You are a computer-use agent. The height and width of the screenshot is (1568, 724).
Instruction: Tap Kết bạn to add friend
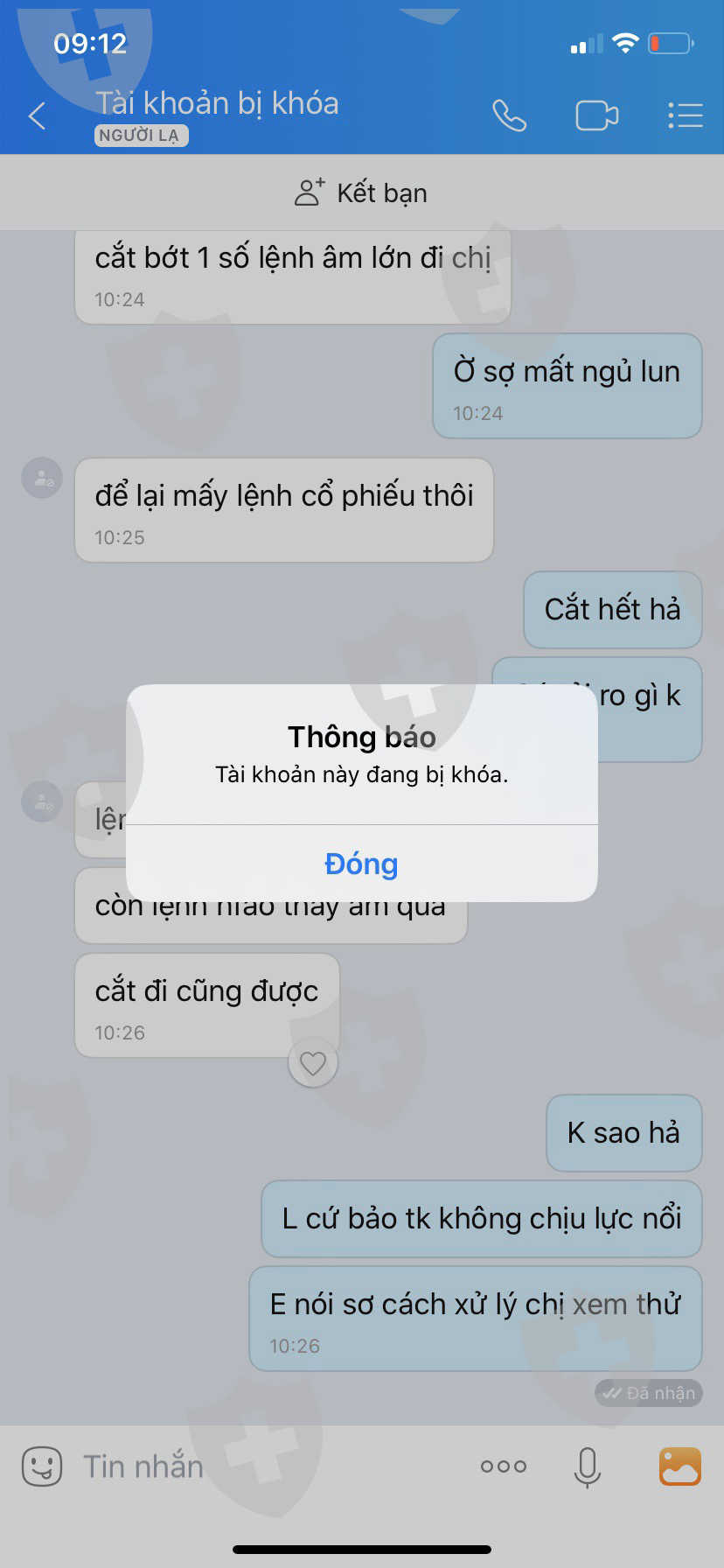[361, 192]
